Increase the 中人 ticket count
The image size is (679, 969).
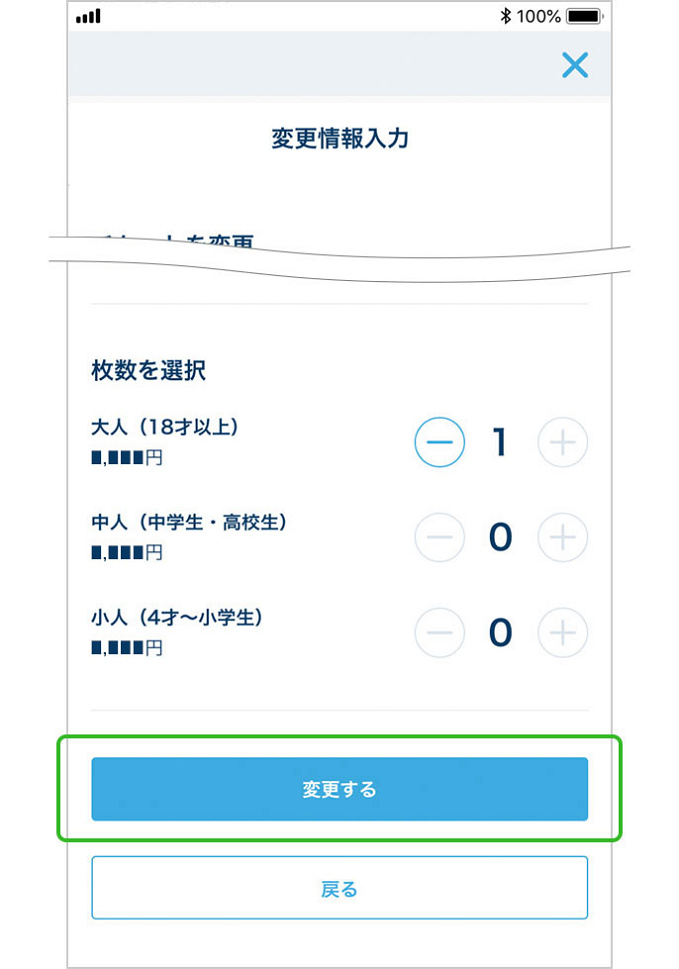coord(563,538)
